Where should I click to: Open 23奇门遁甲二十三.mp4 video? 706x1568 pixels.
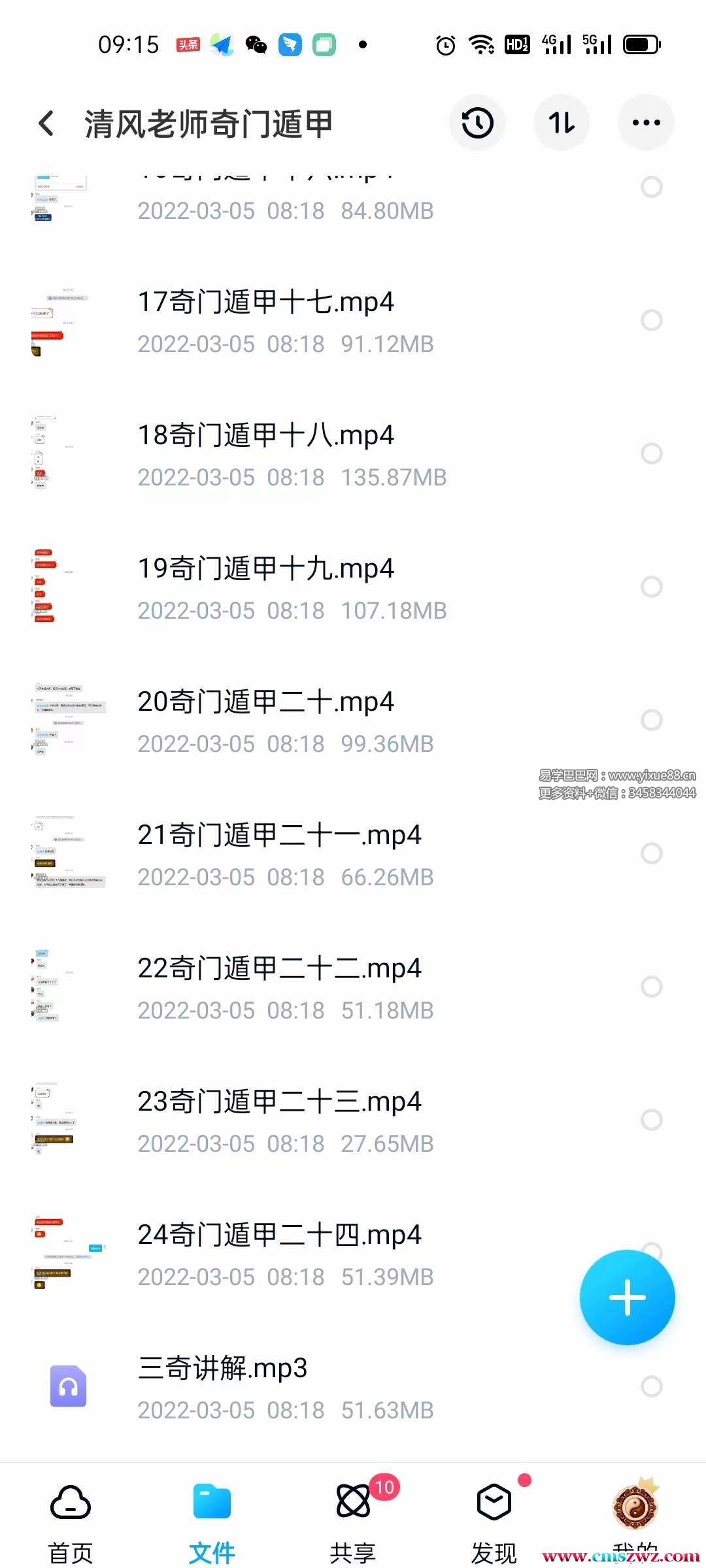279,1102
